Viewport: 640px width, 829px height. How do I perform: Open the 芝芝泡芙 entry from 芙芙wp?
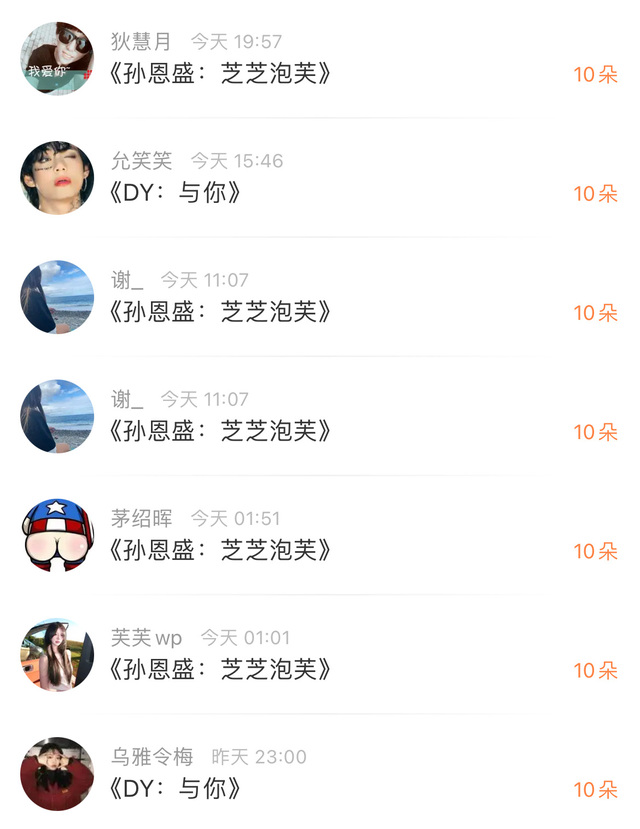(219, 669)
